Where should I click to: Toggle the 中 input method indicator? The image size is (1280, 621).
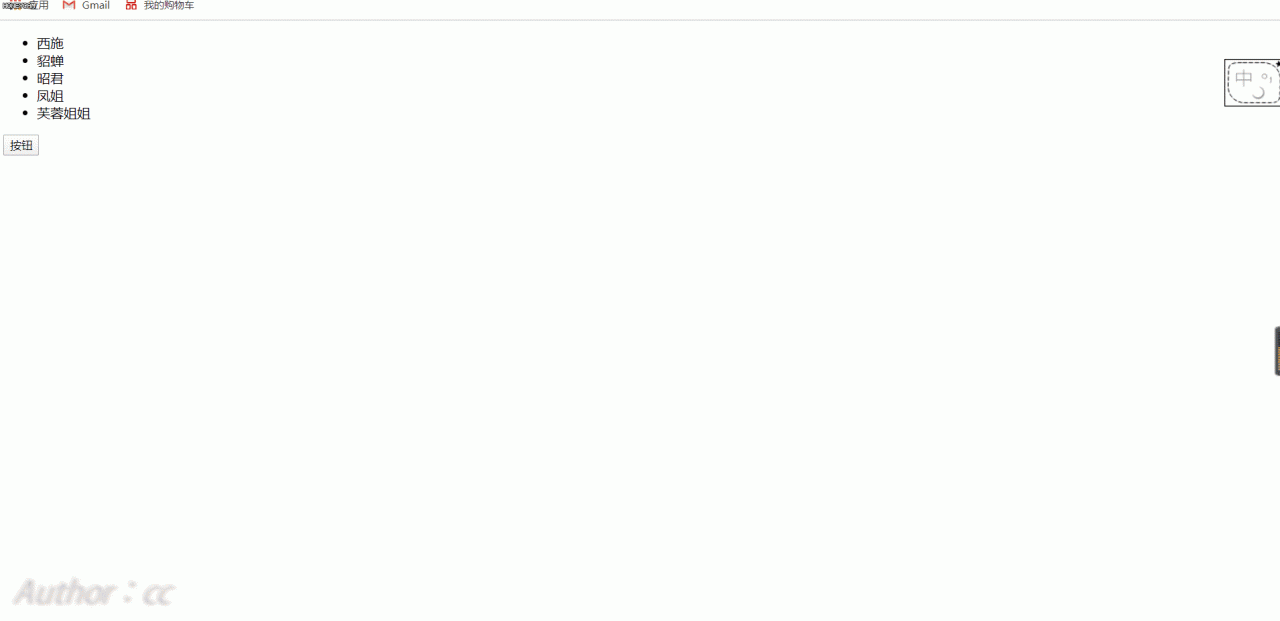point(1244,79)
